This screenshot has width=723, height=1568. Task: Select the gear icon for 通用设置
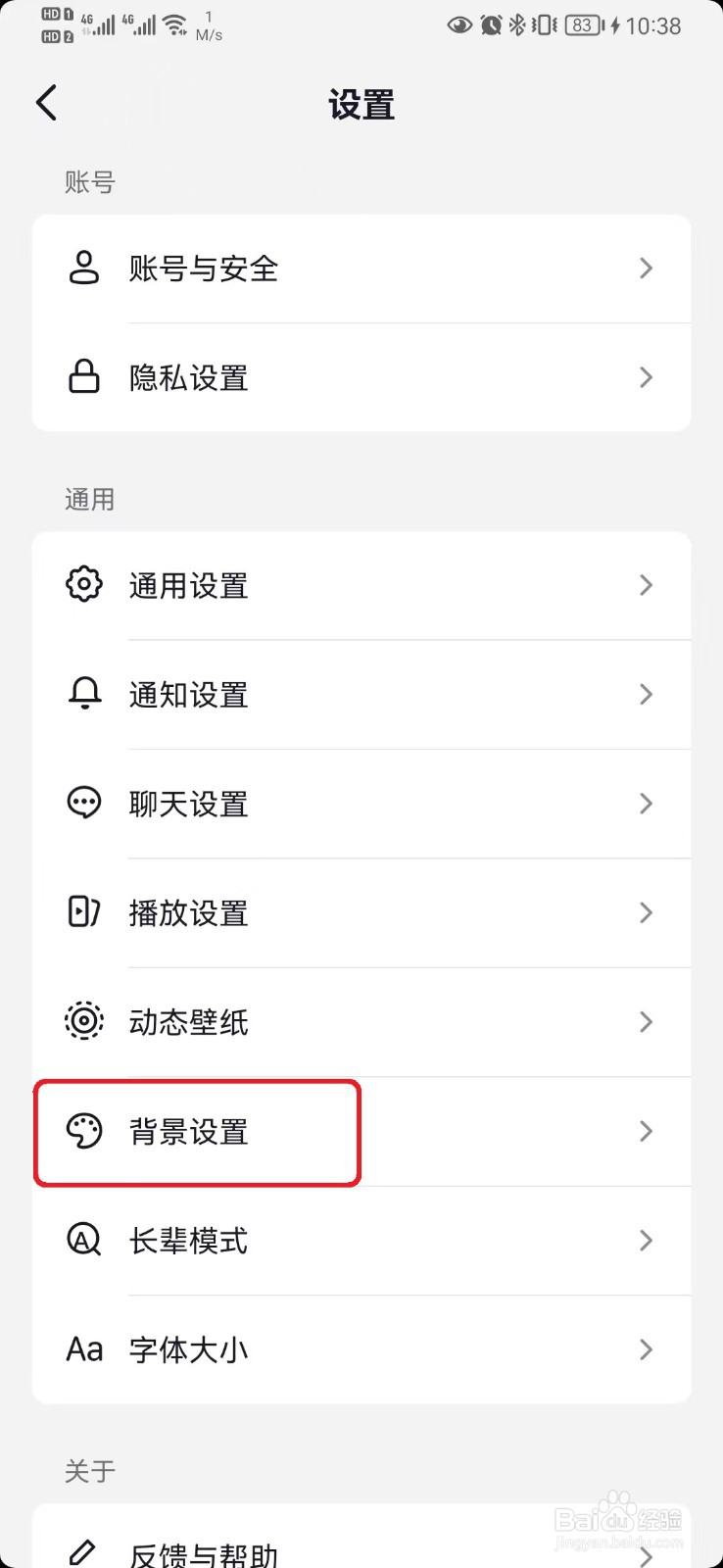(x=83, y=584)
